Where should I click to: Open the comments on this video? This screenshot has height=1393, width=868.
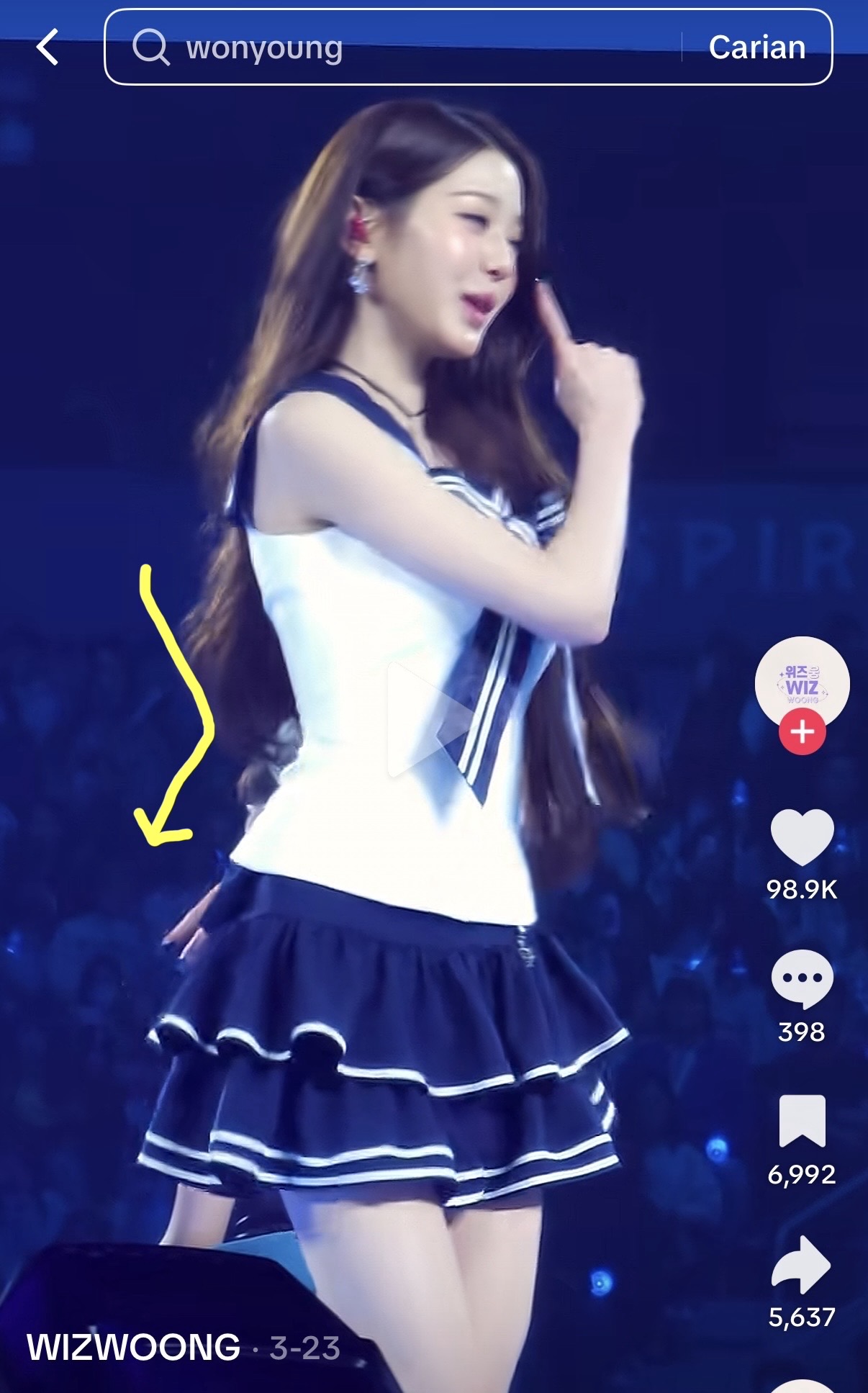[802, 979]
